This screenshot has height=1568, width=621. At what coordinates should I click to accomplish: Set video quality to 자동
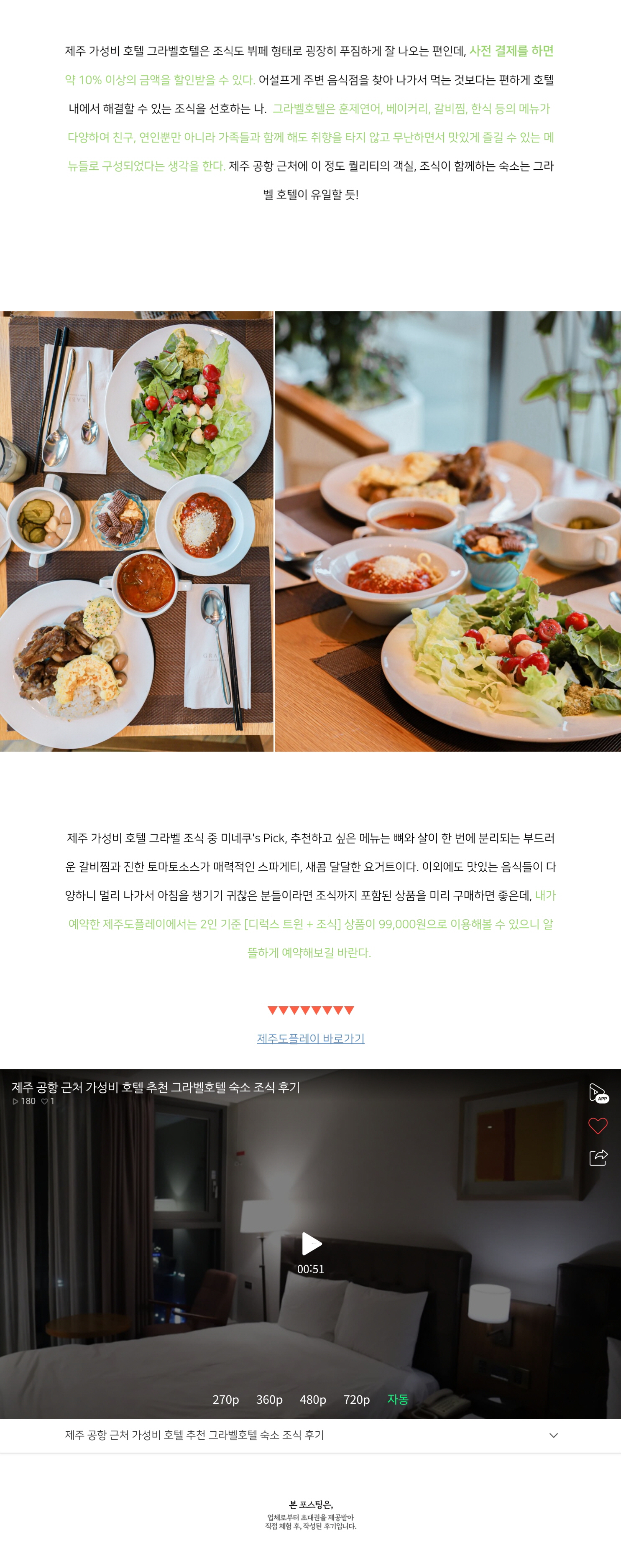tap(398, 1400)
